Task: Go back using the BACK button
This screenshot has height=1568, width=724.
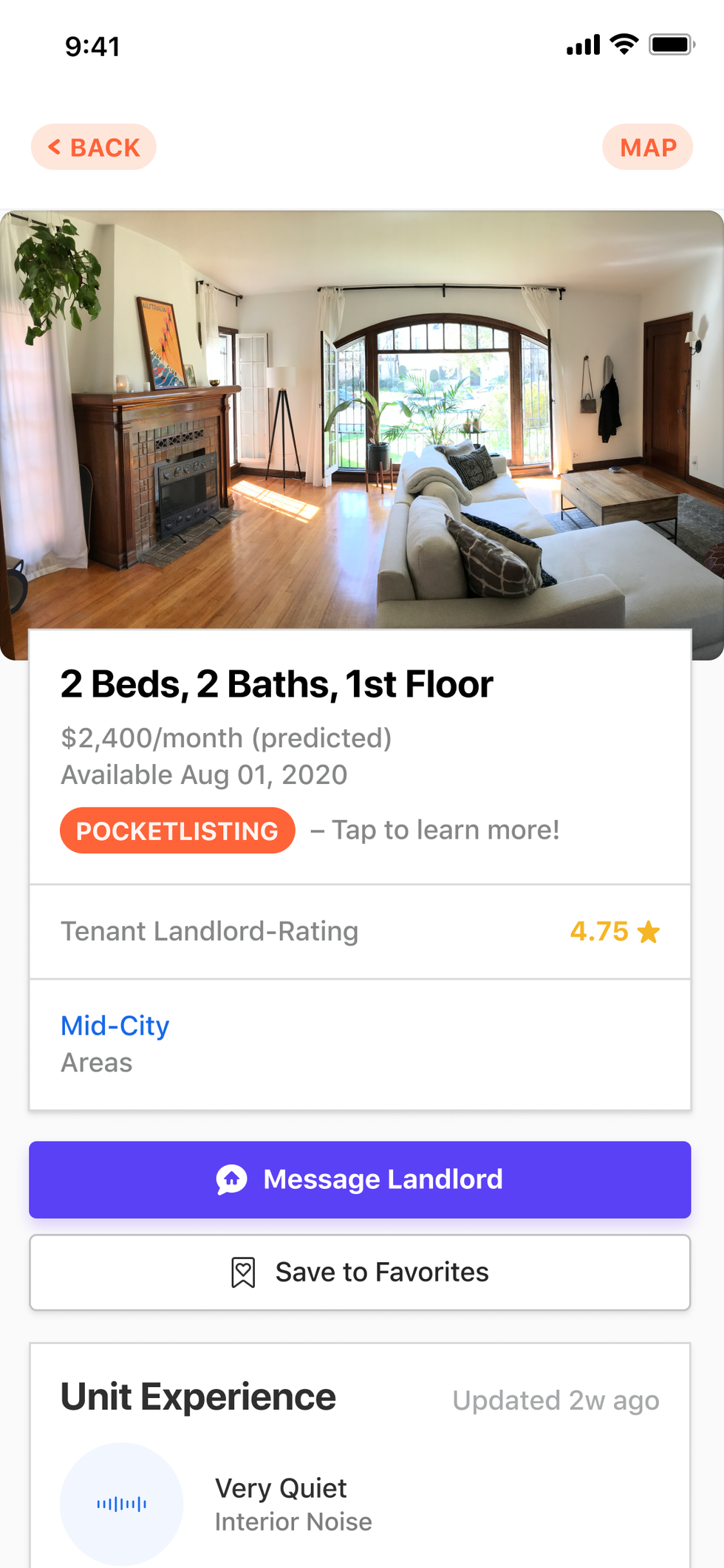Action: coord(94,147)
